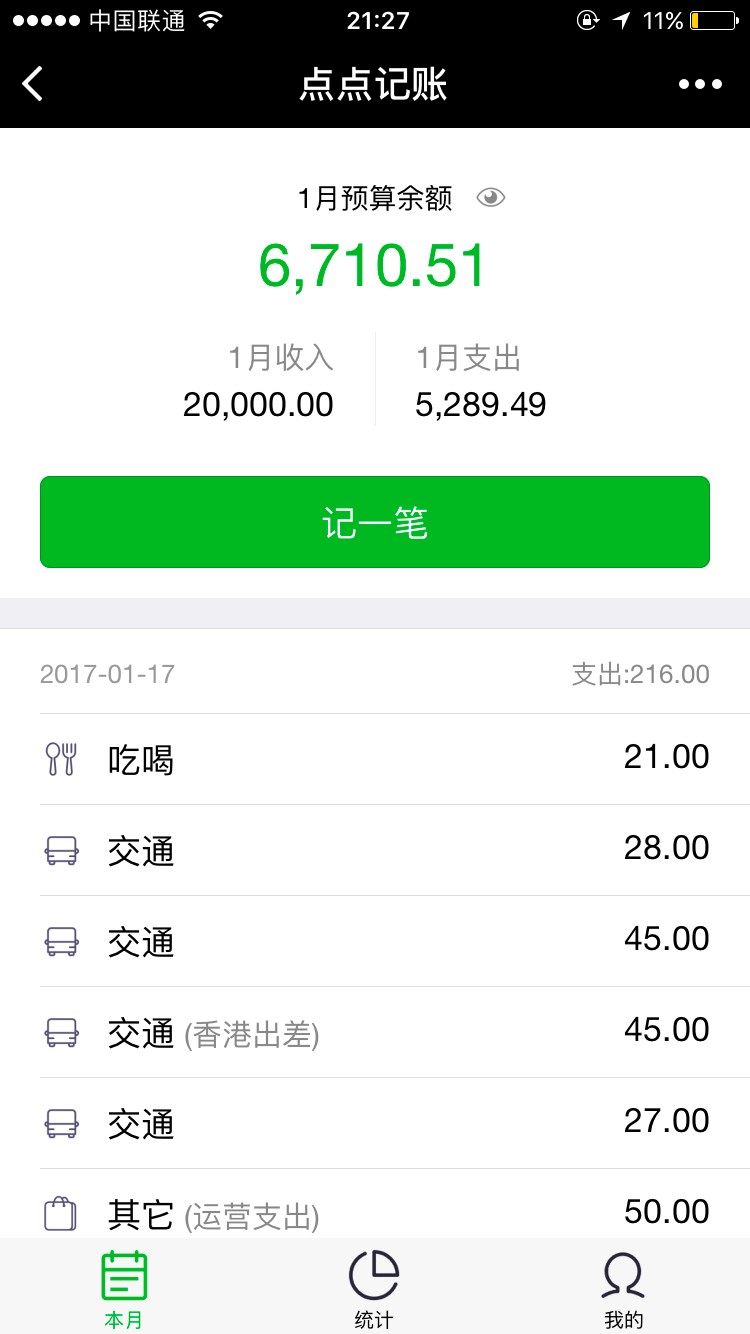Image resolution: width=750 pixels, height=1334 pixels.
Task: Tap the green 记一笔 button
Action: [x=375, y=522]
